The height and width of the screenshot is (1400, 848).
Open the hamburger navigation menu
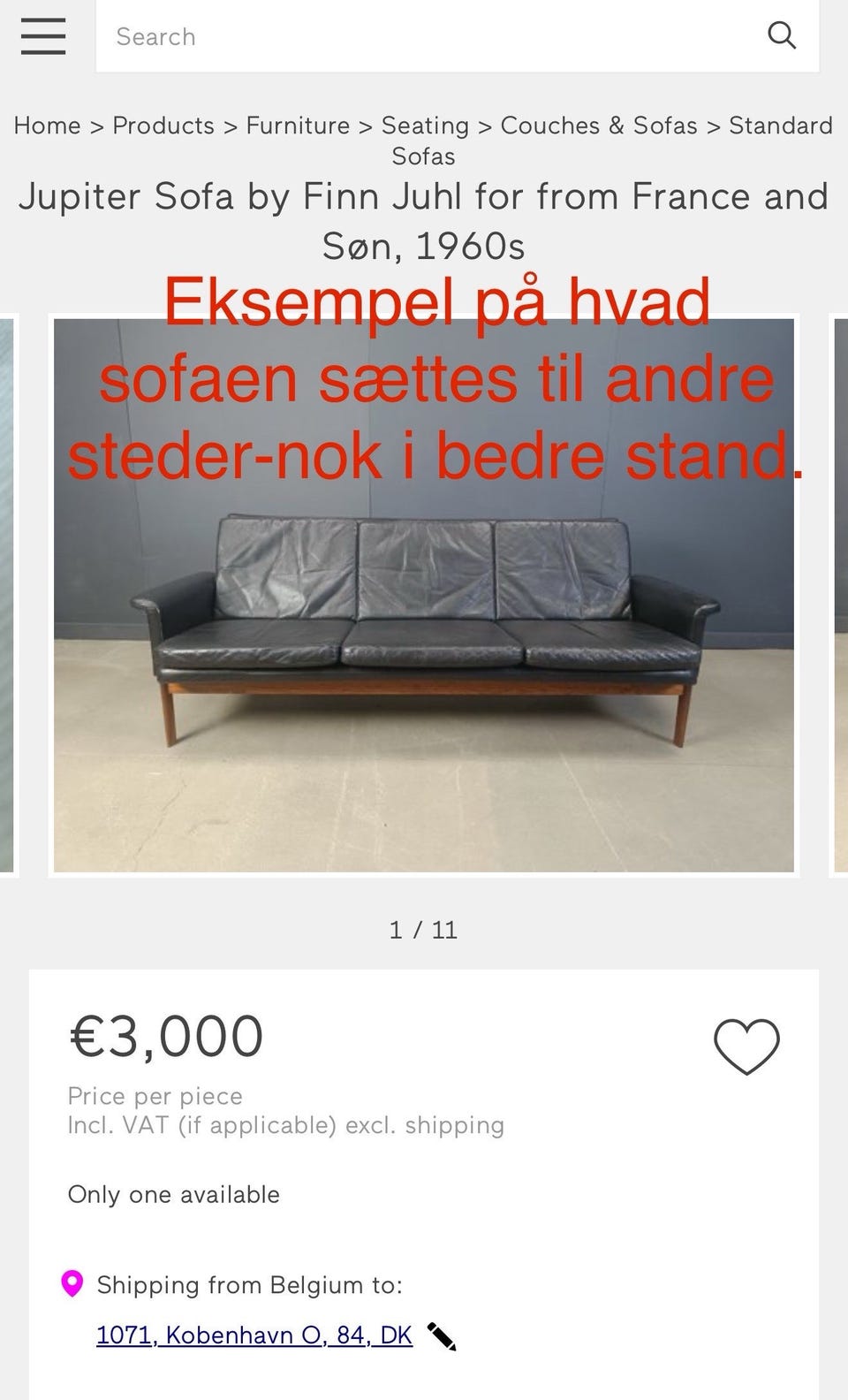(42, 37)
